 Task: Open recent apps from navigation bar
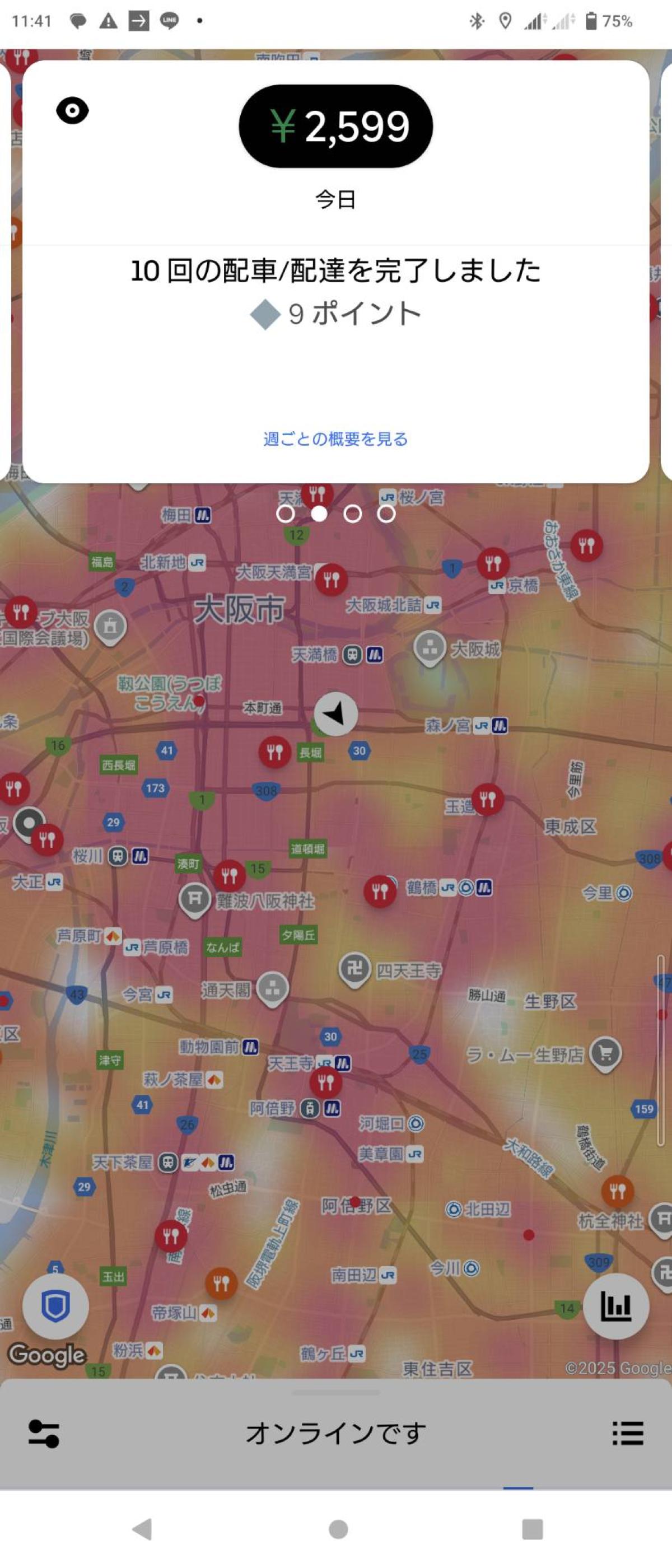pos(532,1528)
